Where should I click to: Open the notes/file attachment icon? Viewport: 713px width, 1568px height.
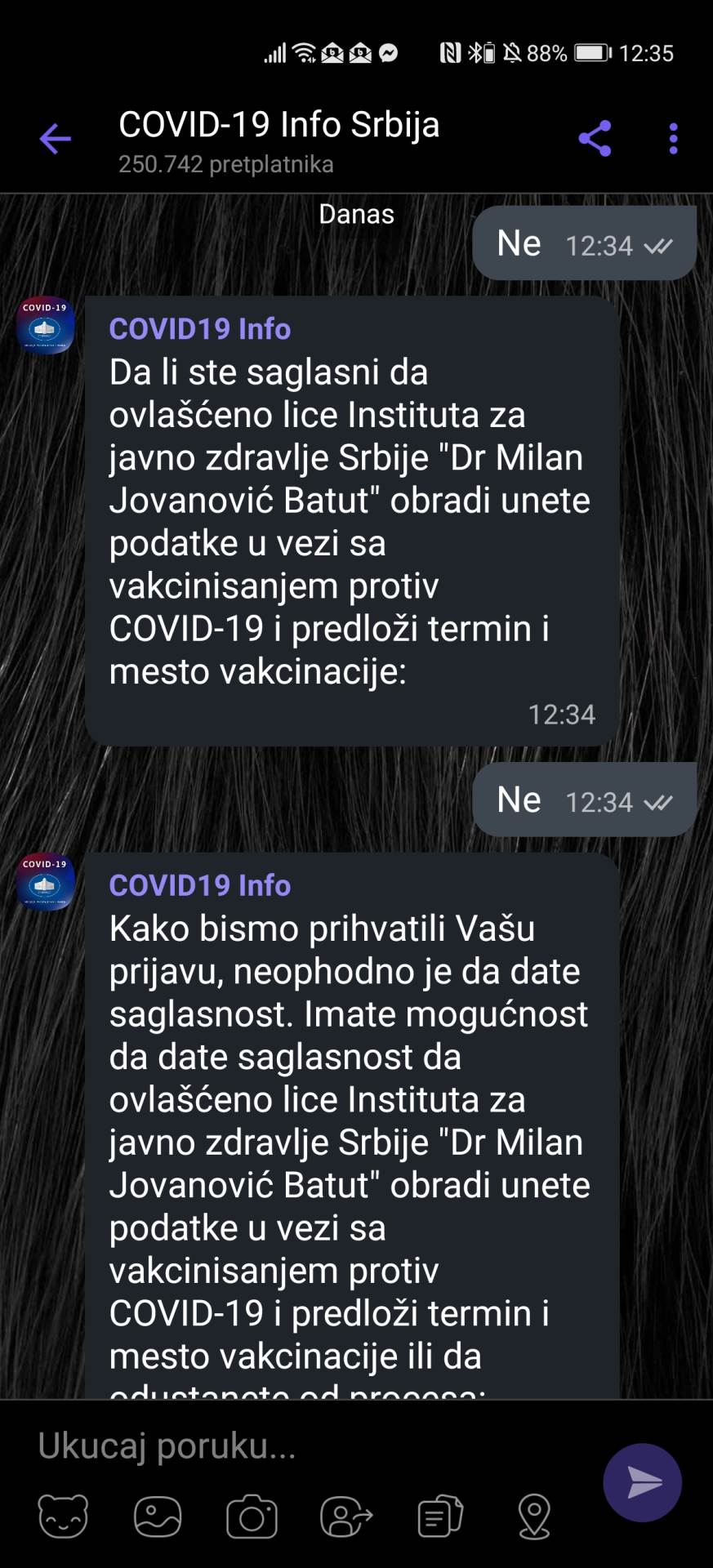441,1516
